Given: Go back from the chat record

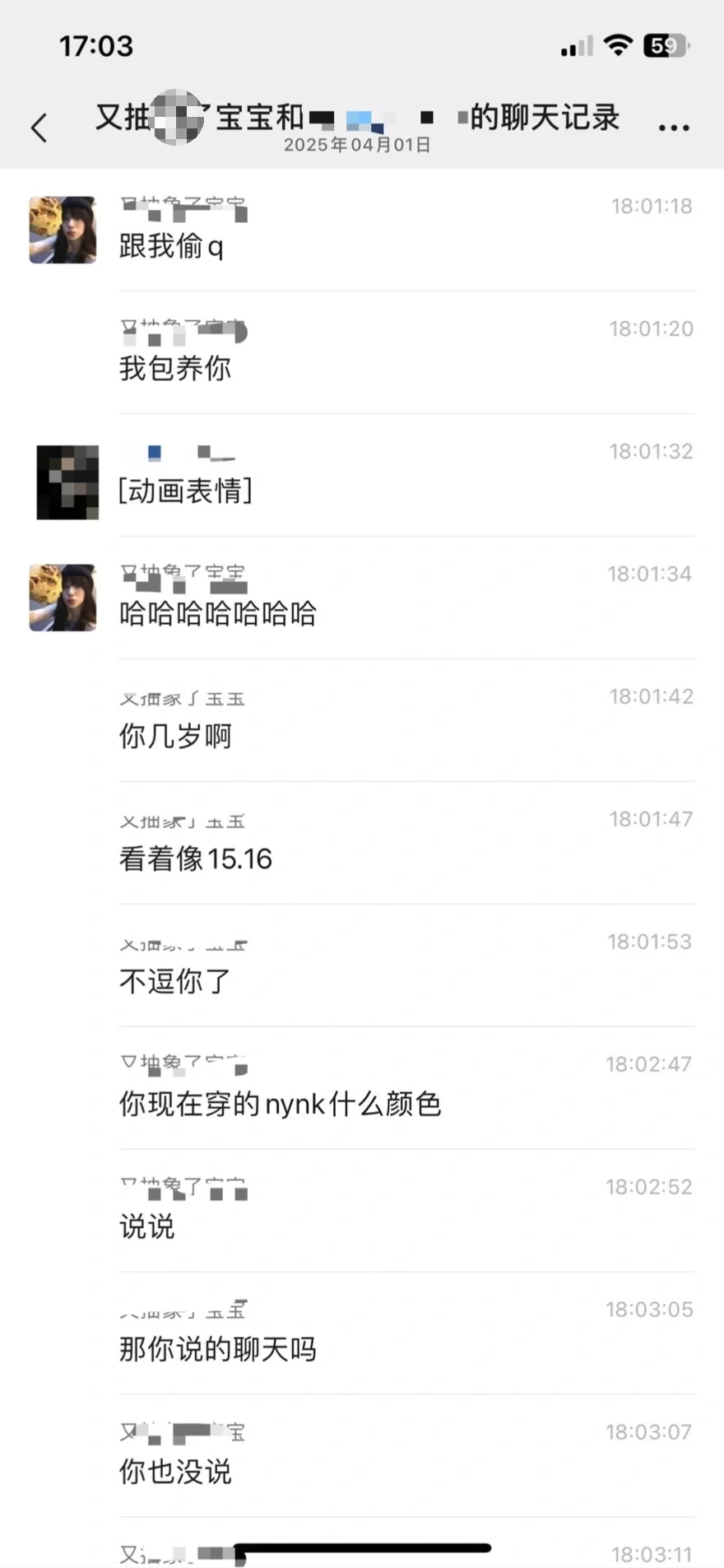Looking at the screenshot, I should coord(39,128).
